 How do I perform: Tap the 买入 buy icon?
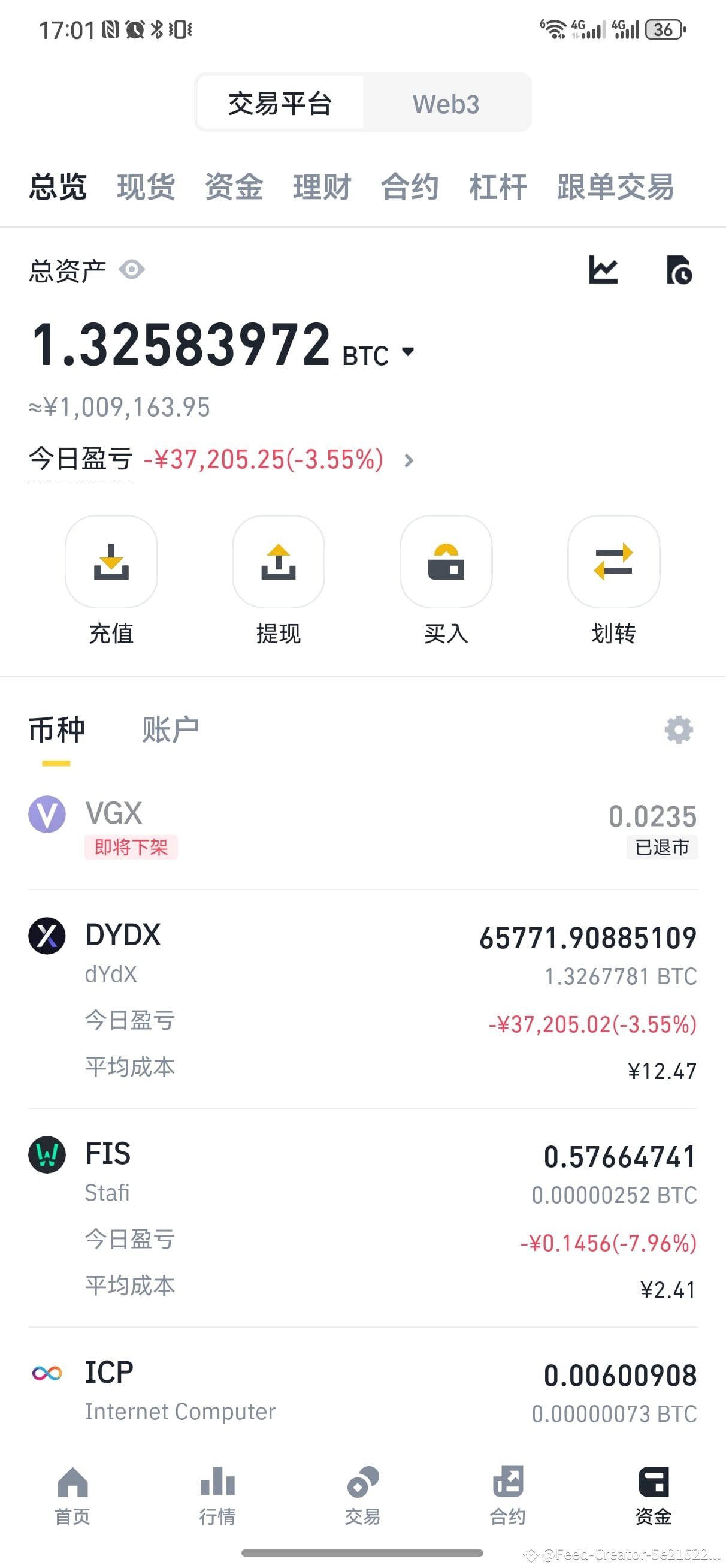(x=446, y=562)
